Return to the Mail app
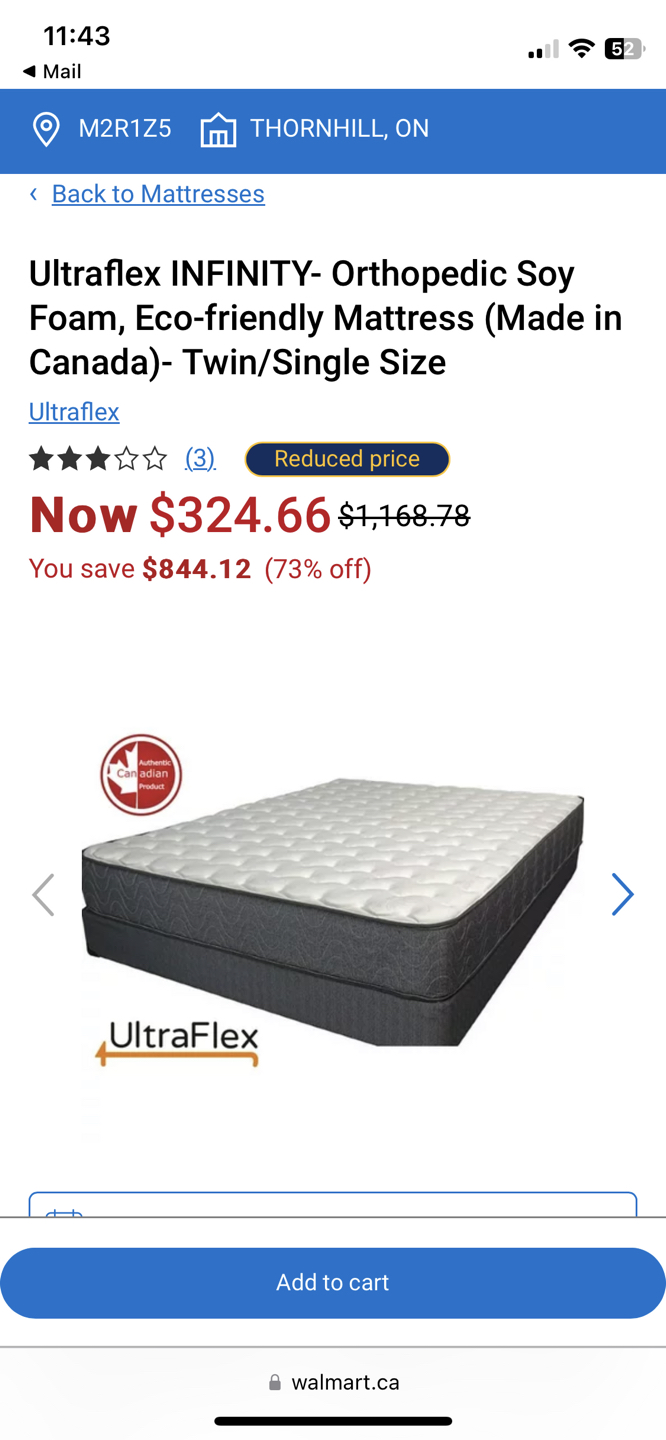Screen dimensions: 666x1440 [52, 71]
